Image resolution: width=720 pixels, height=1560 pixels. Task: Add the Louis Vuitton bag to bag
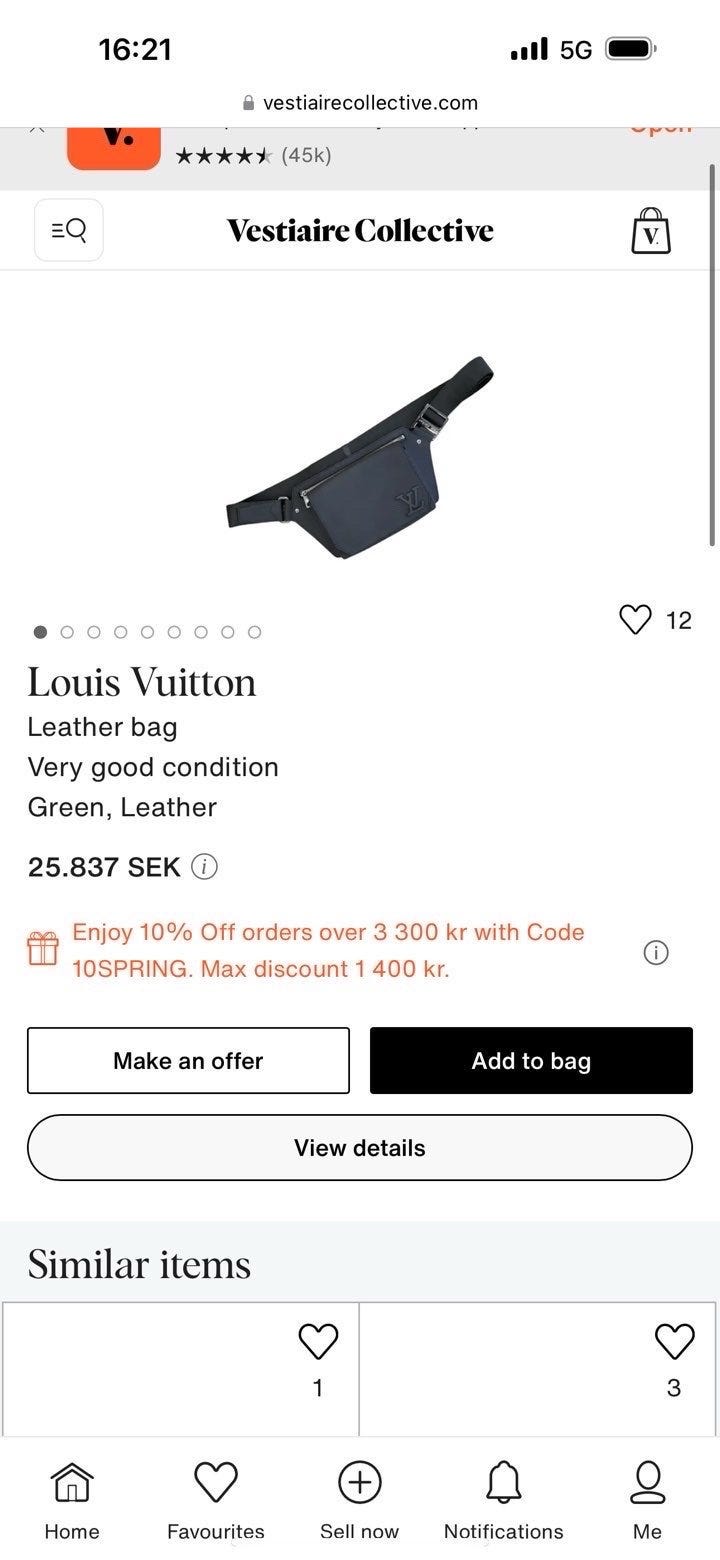pos(531,1060)
